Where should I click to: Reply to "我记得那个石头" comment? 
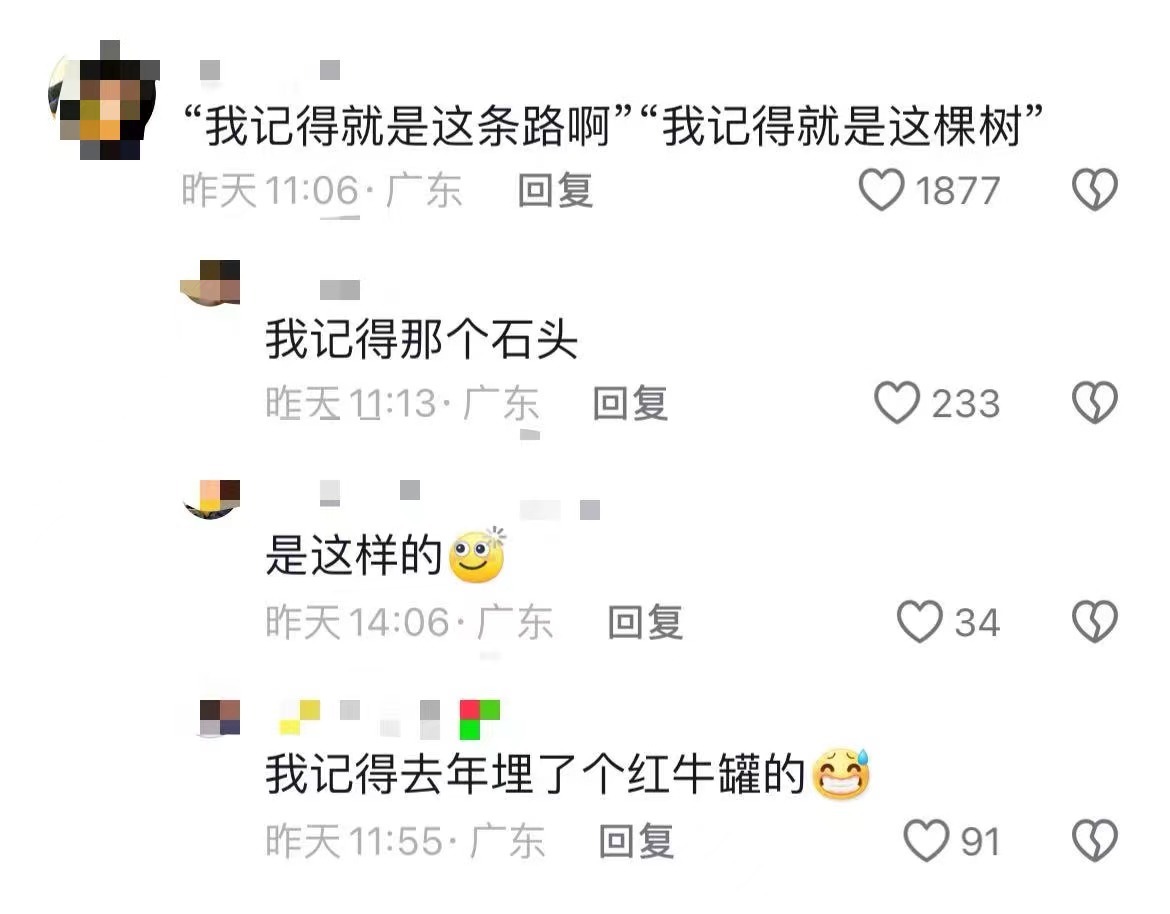click(x=629, y=404)
